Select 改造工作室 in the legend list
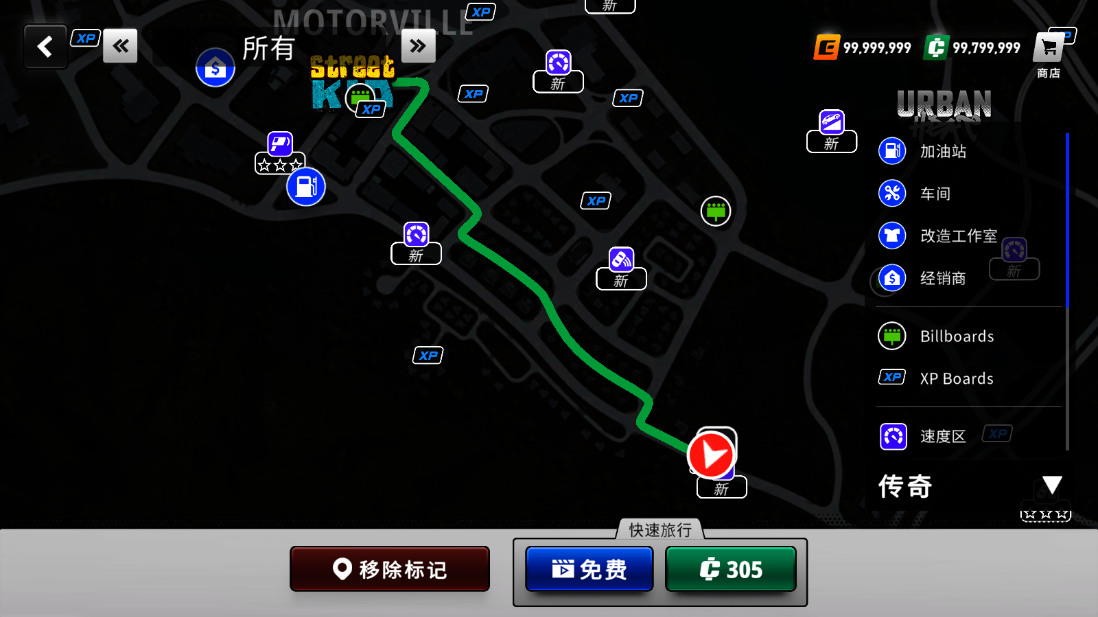Viewport: 1098px width, 617px height. 958,236
